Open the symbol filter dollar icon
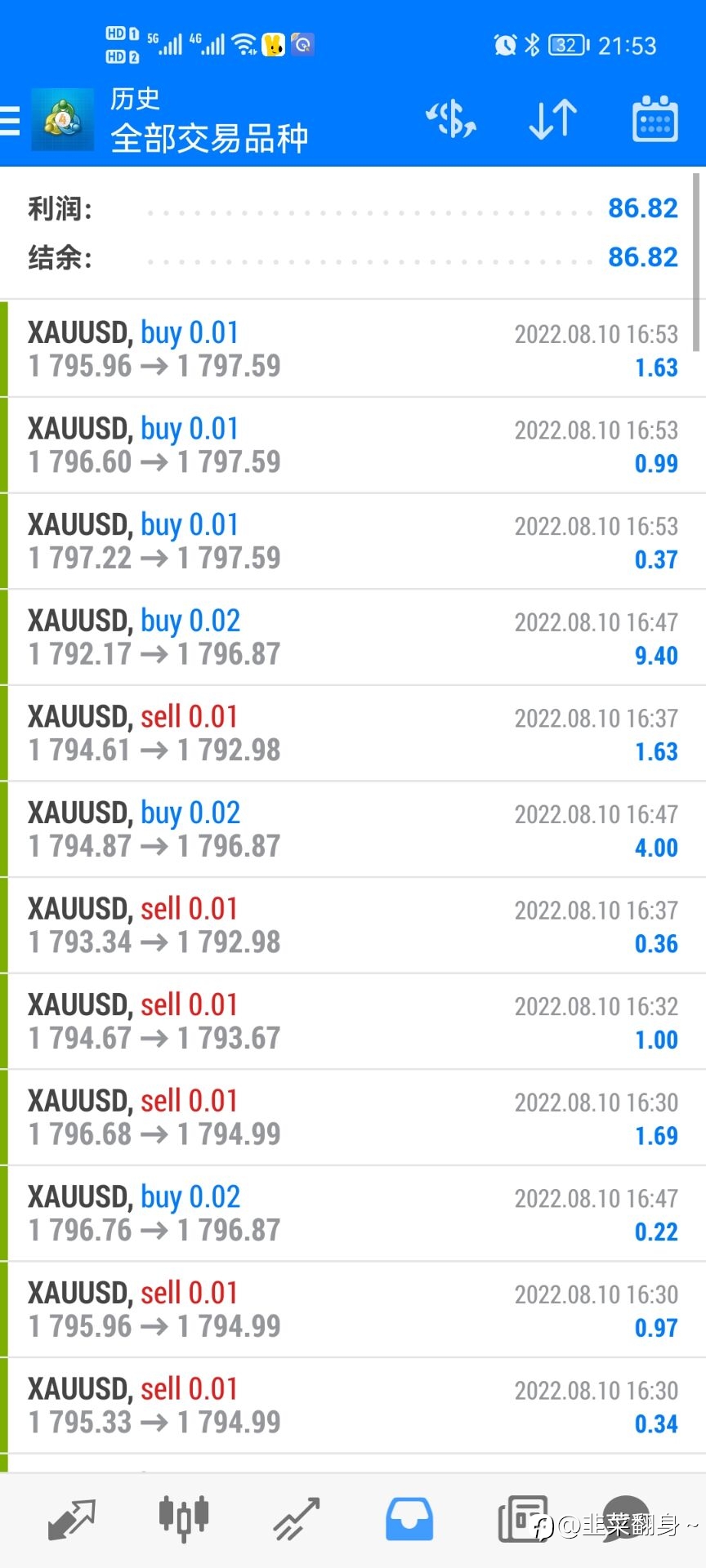This screenshot has width=706, height=1568. coord(451,120)
